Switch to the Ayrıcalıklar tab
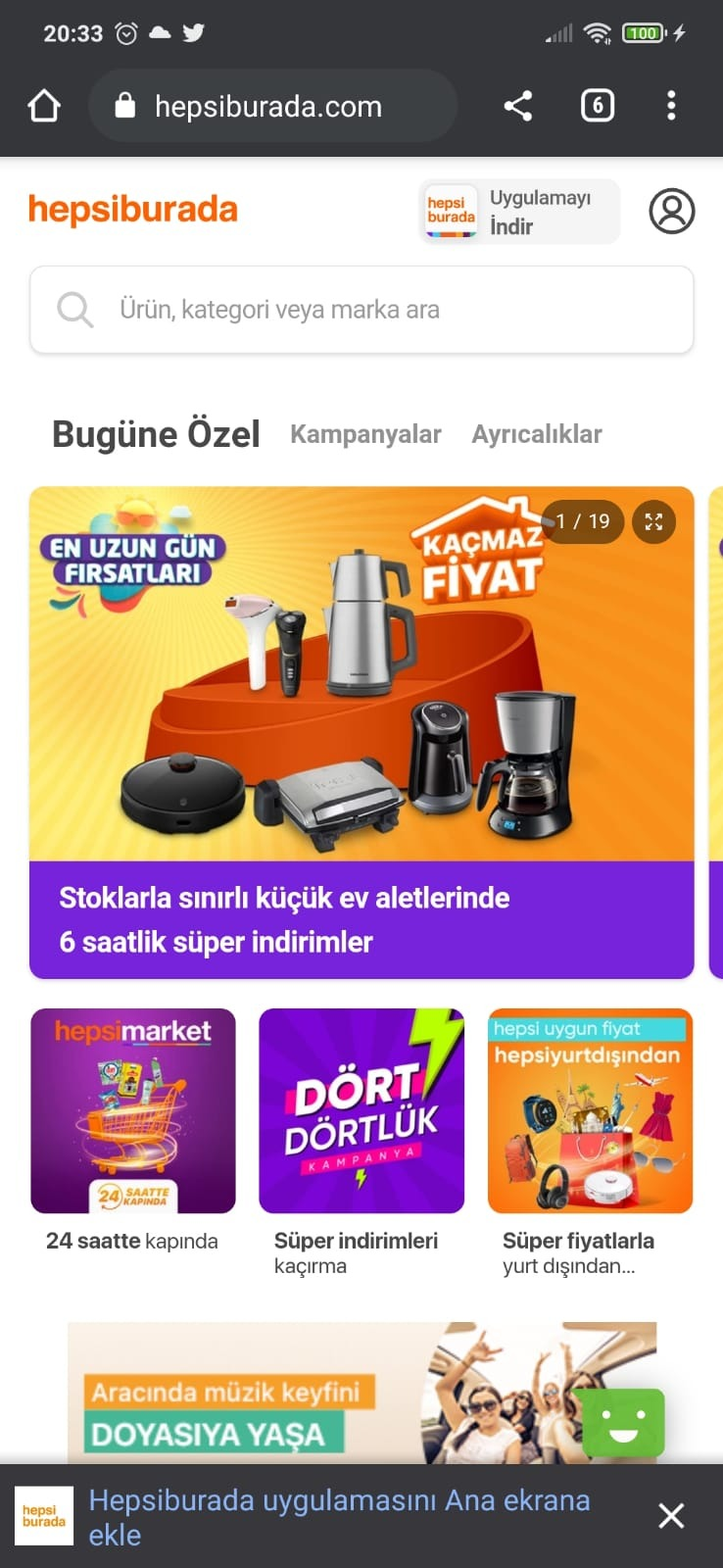 tap(537, 434)
